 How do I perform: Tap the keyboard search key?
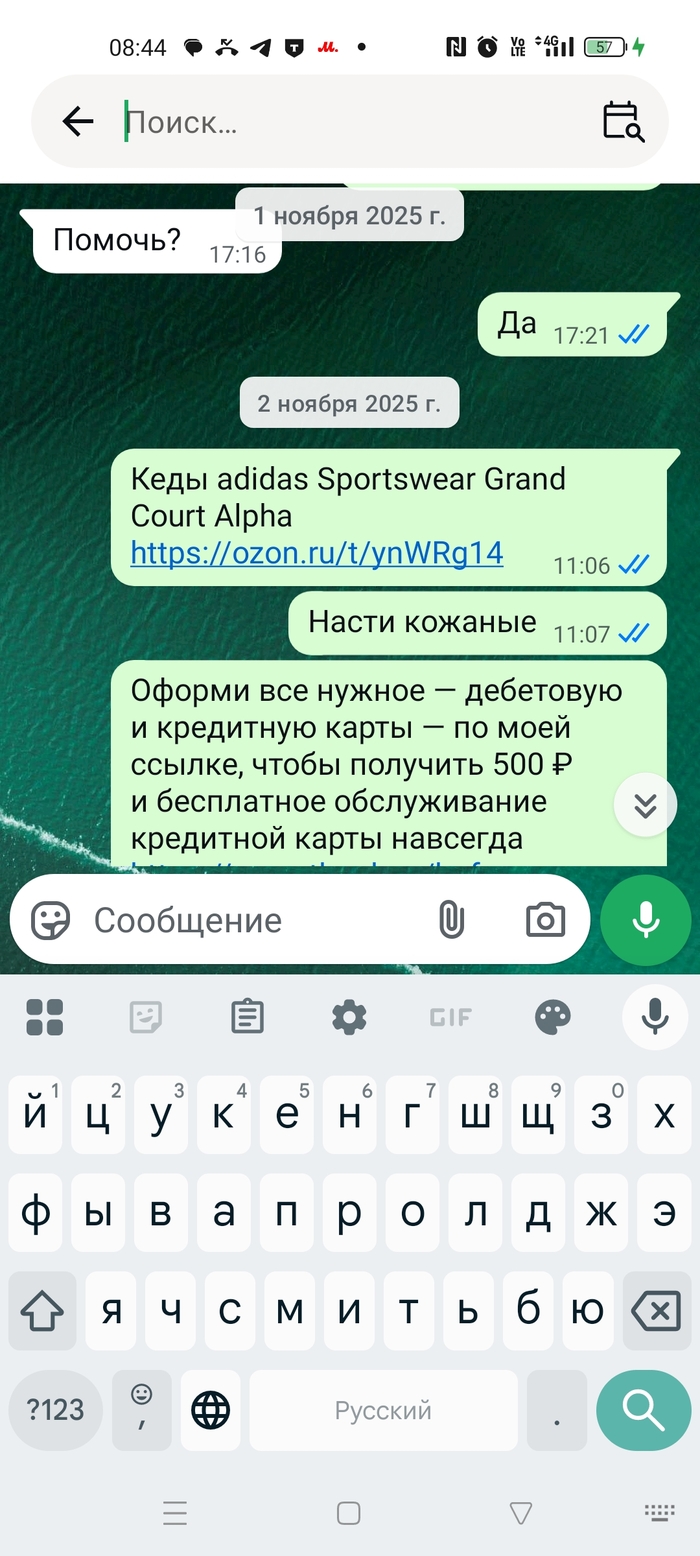point(643,1411)
